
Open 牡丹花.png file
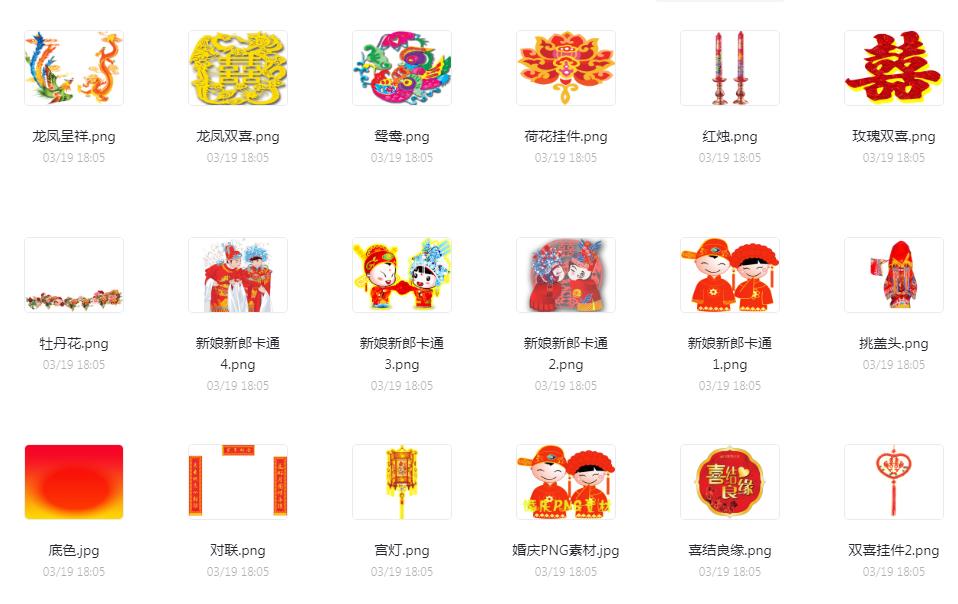pyautogui.click(x=74, y=275)
